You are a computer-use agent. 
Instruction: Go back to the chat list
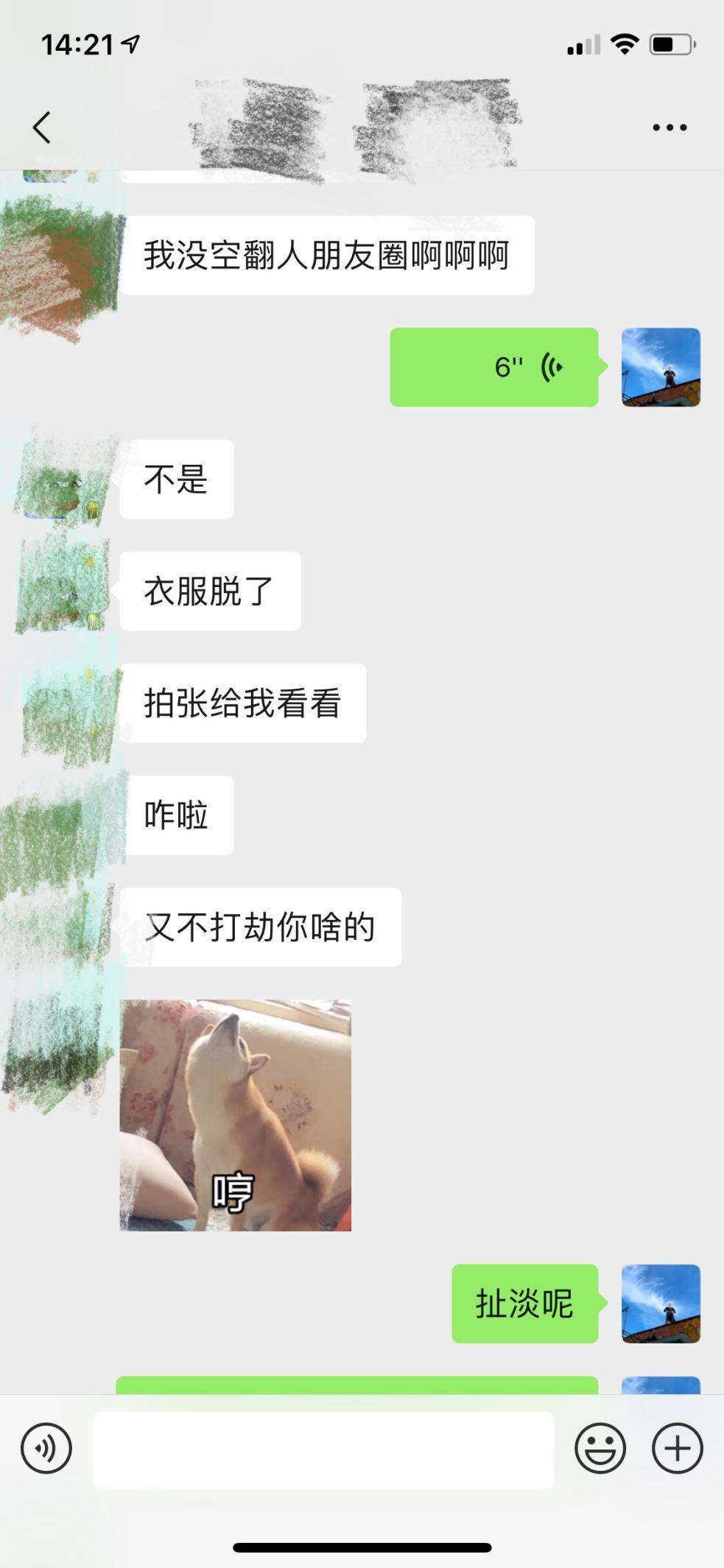[42, 127]
